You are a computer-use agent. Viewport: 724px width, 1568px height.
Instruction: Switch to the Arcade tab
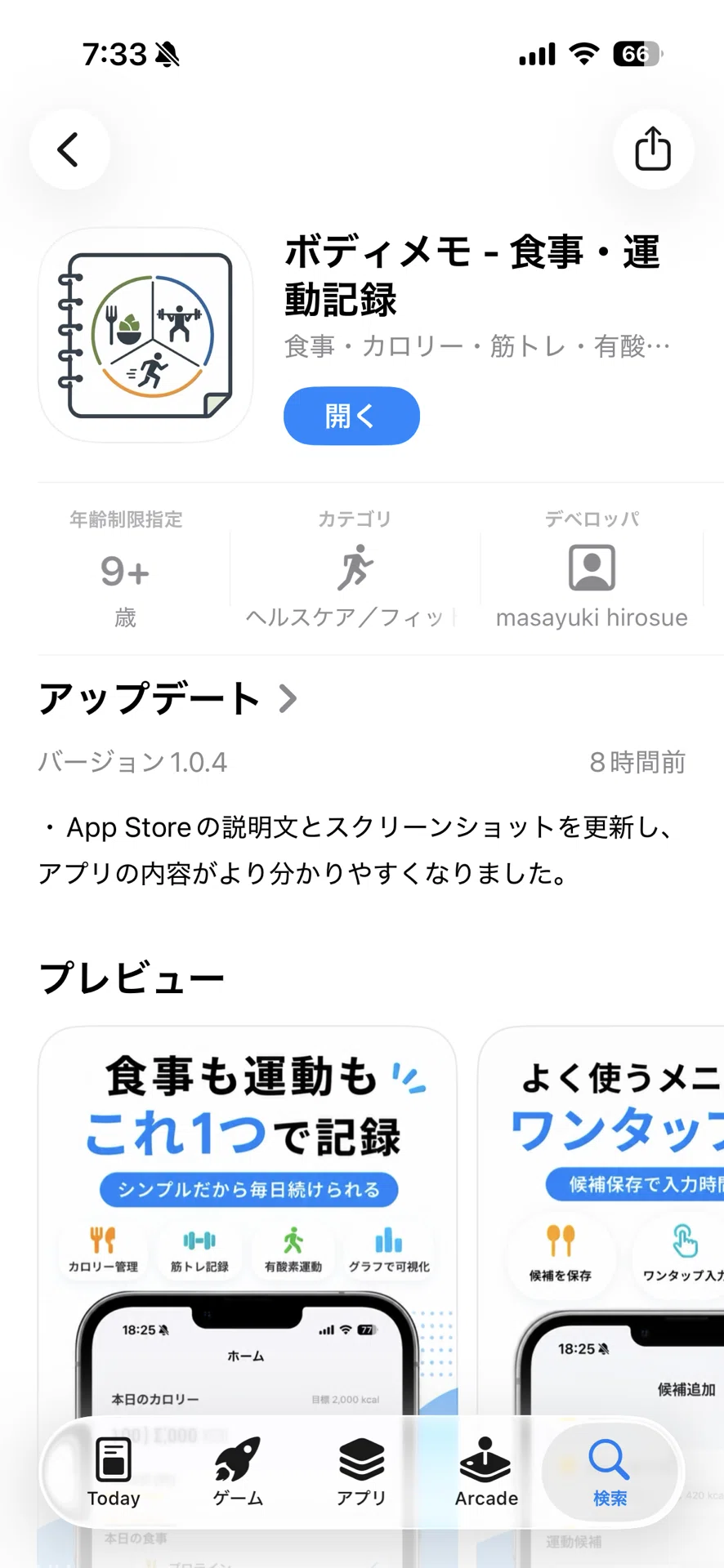(486, 1472)
